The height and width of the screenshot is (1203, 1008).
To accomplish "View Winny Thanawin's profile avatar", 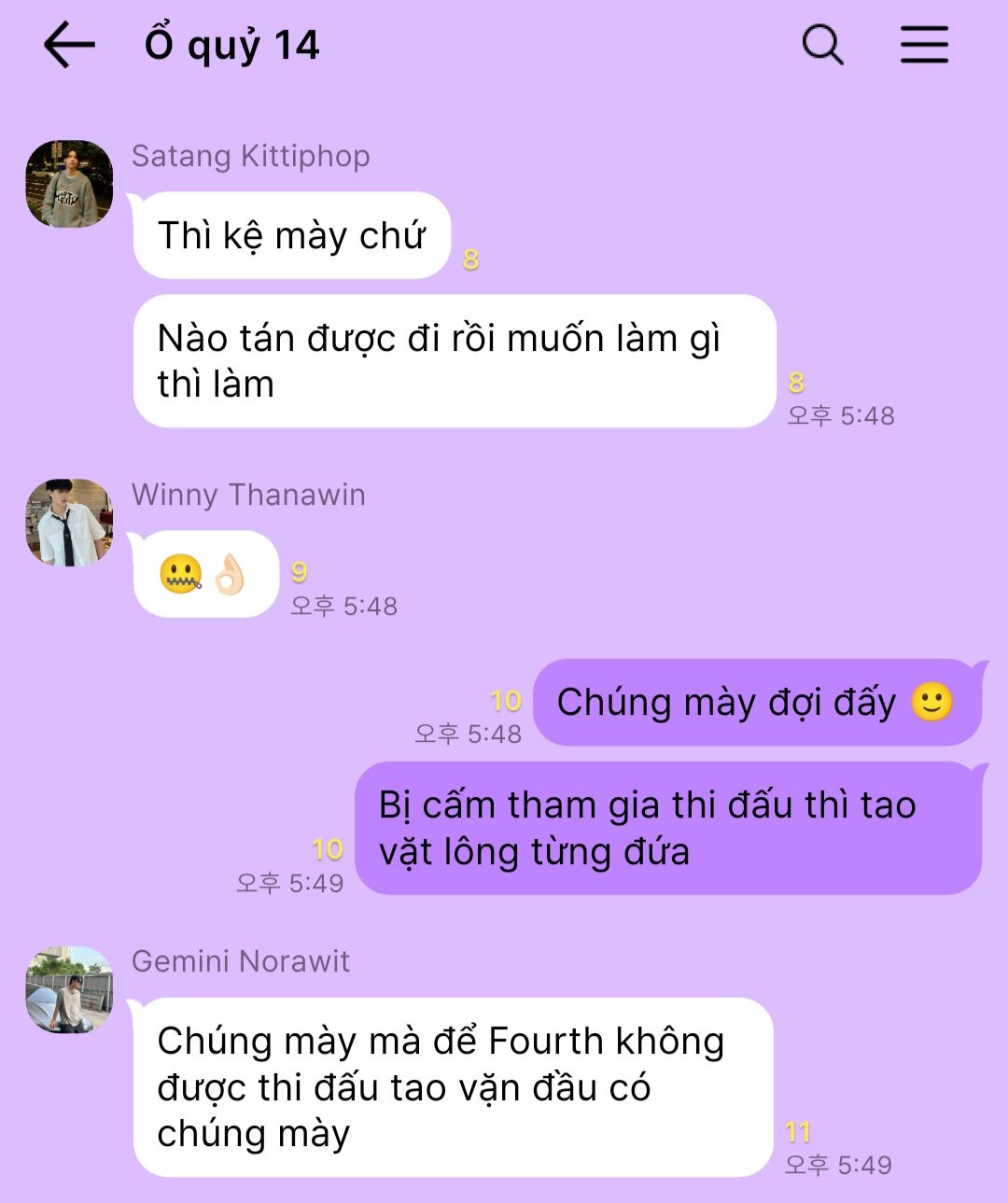I will point(69,523).
